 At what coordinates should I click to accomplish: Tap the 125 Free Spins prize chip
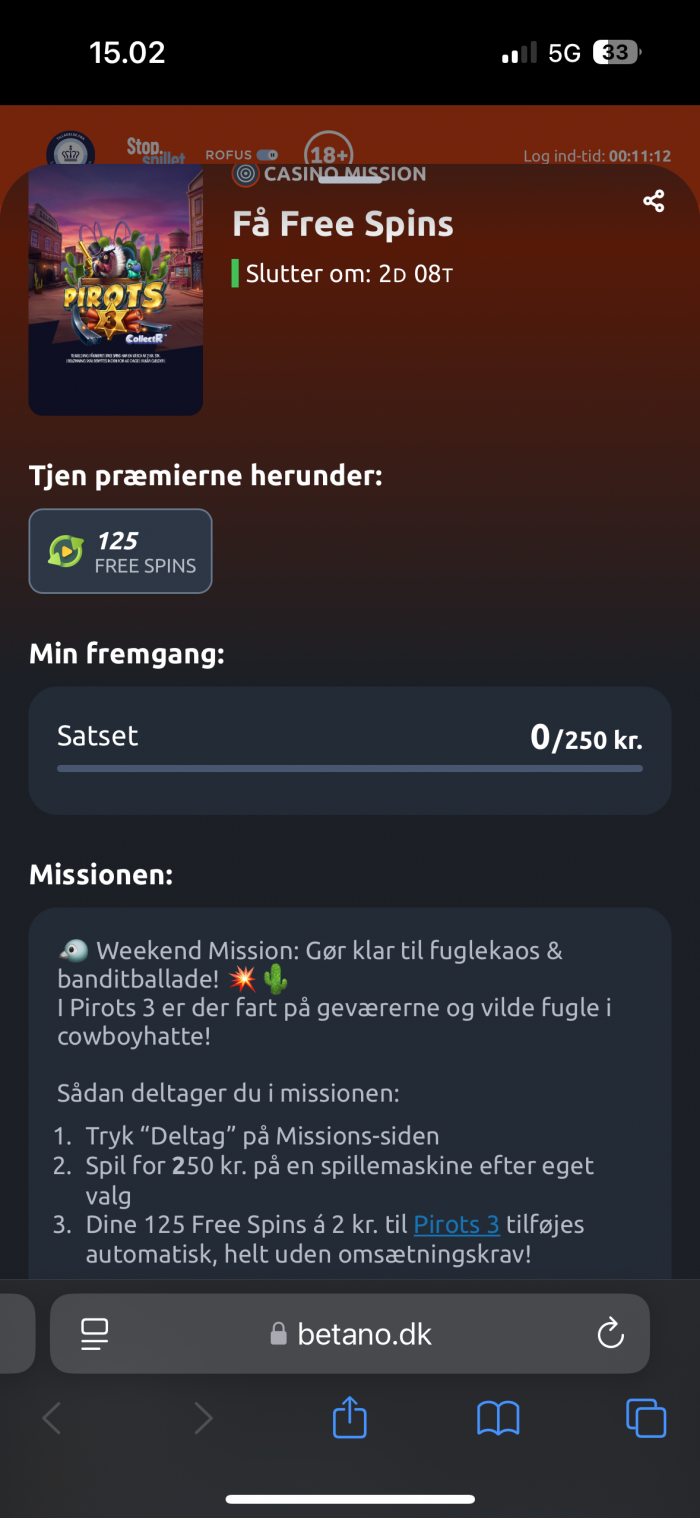(x=120, y=552)
